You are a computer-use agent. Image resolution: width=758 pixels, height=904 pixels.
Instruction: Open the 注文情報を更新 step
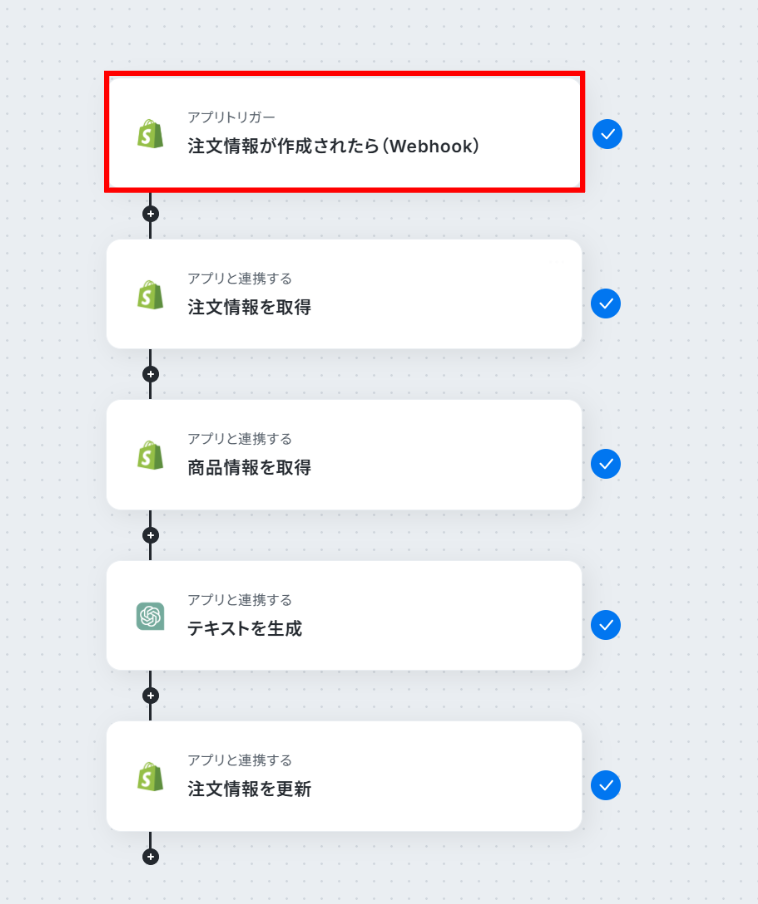click(344, 776)
